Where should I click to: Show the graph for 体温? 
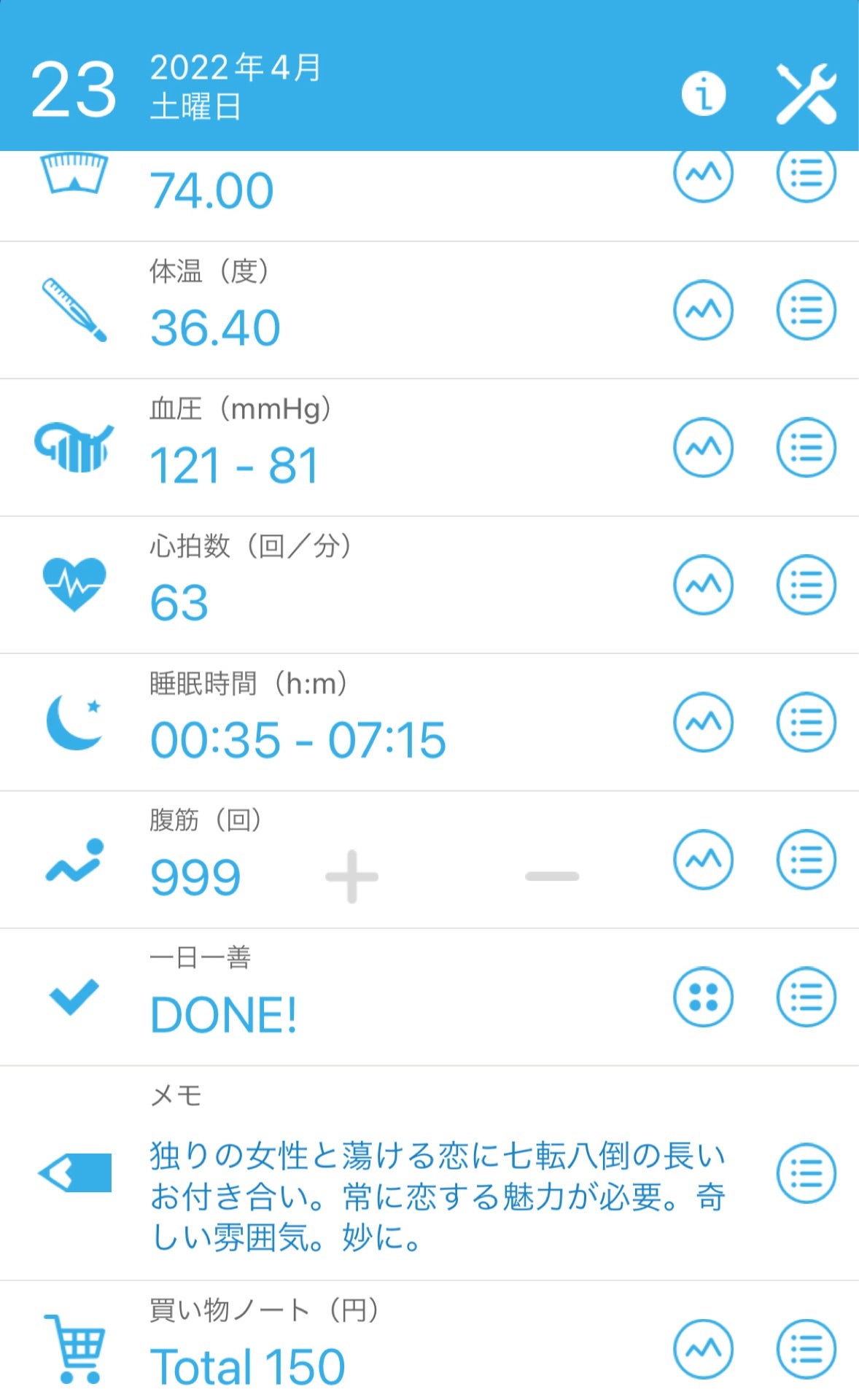tap(703, 310)
